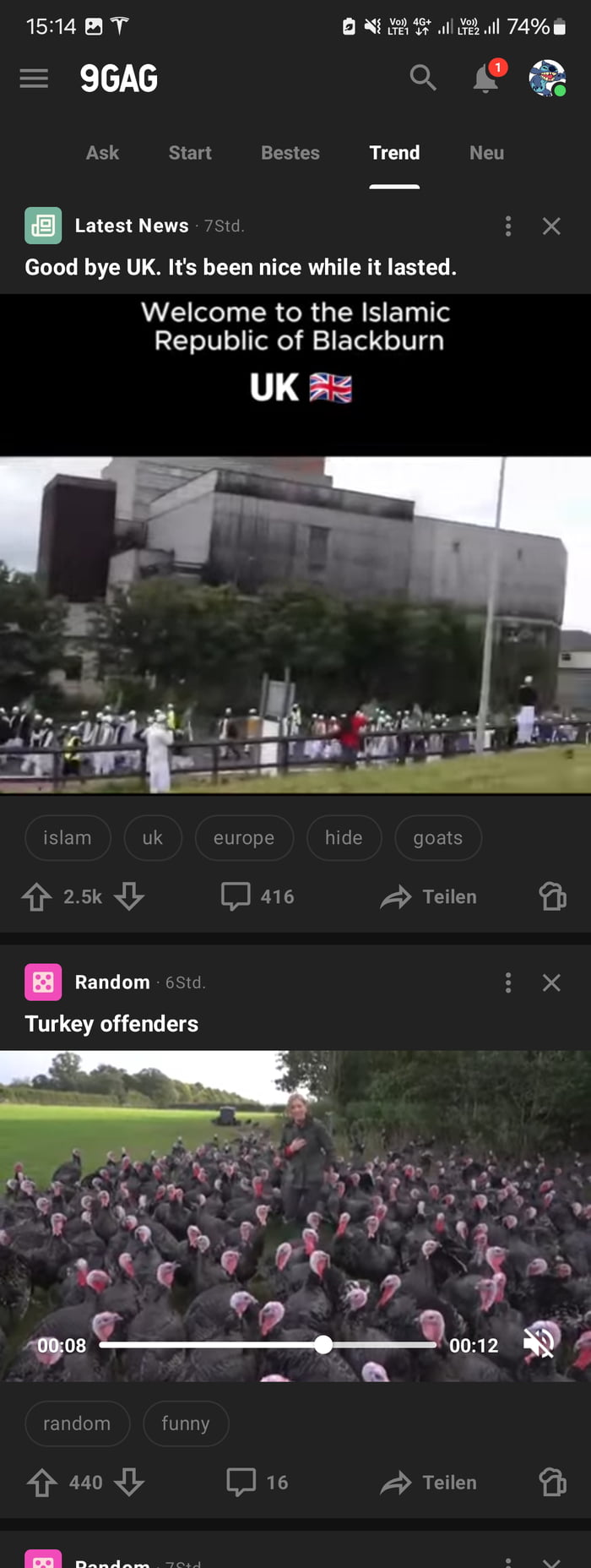Dismiss the Latest News post
The width and height of the screenshot is (591, 1568).
pyautogui.click(x=551, y=226)
